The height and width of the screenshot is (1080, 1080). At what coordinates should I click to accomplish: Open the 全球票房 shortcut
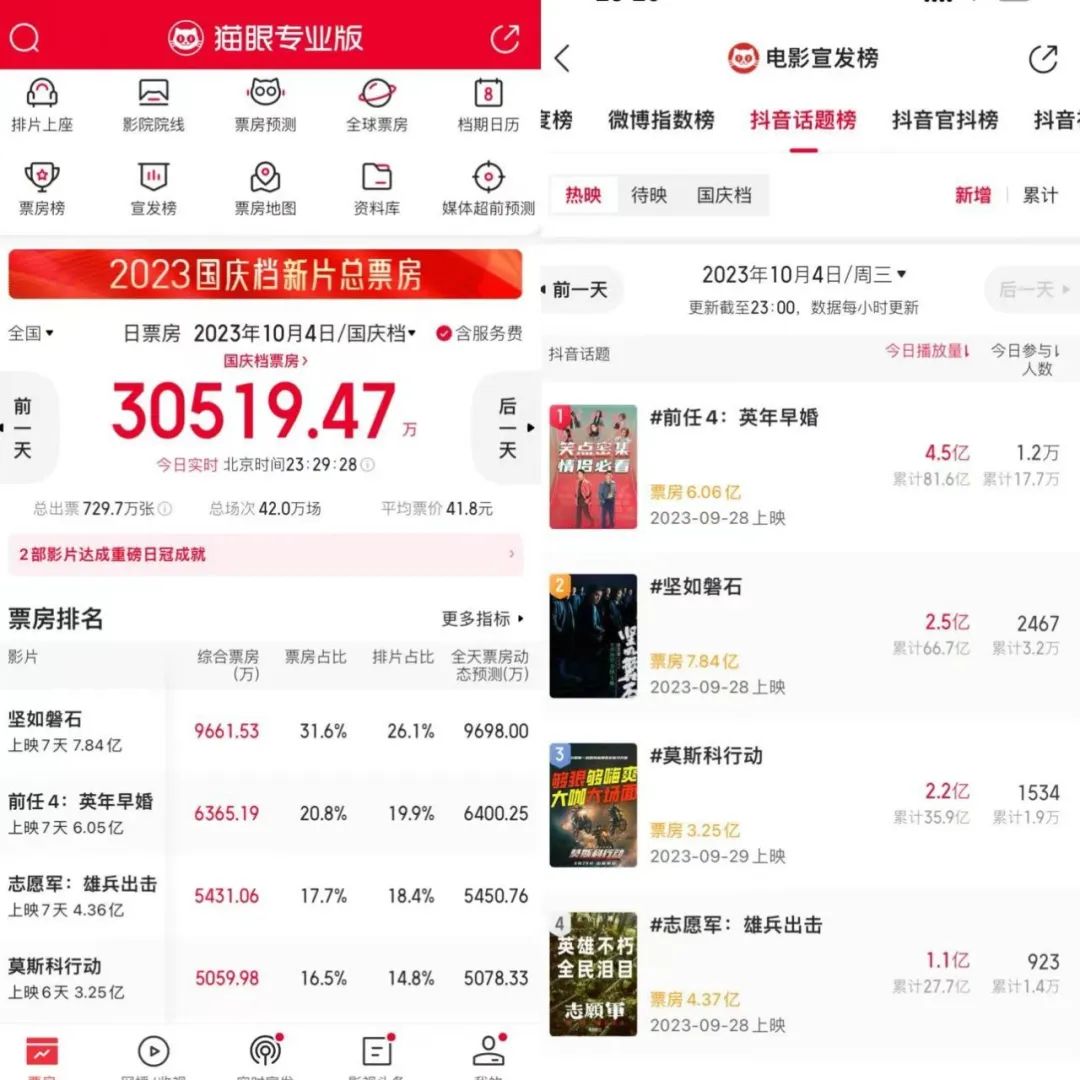point(377,105)
